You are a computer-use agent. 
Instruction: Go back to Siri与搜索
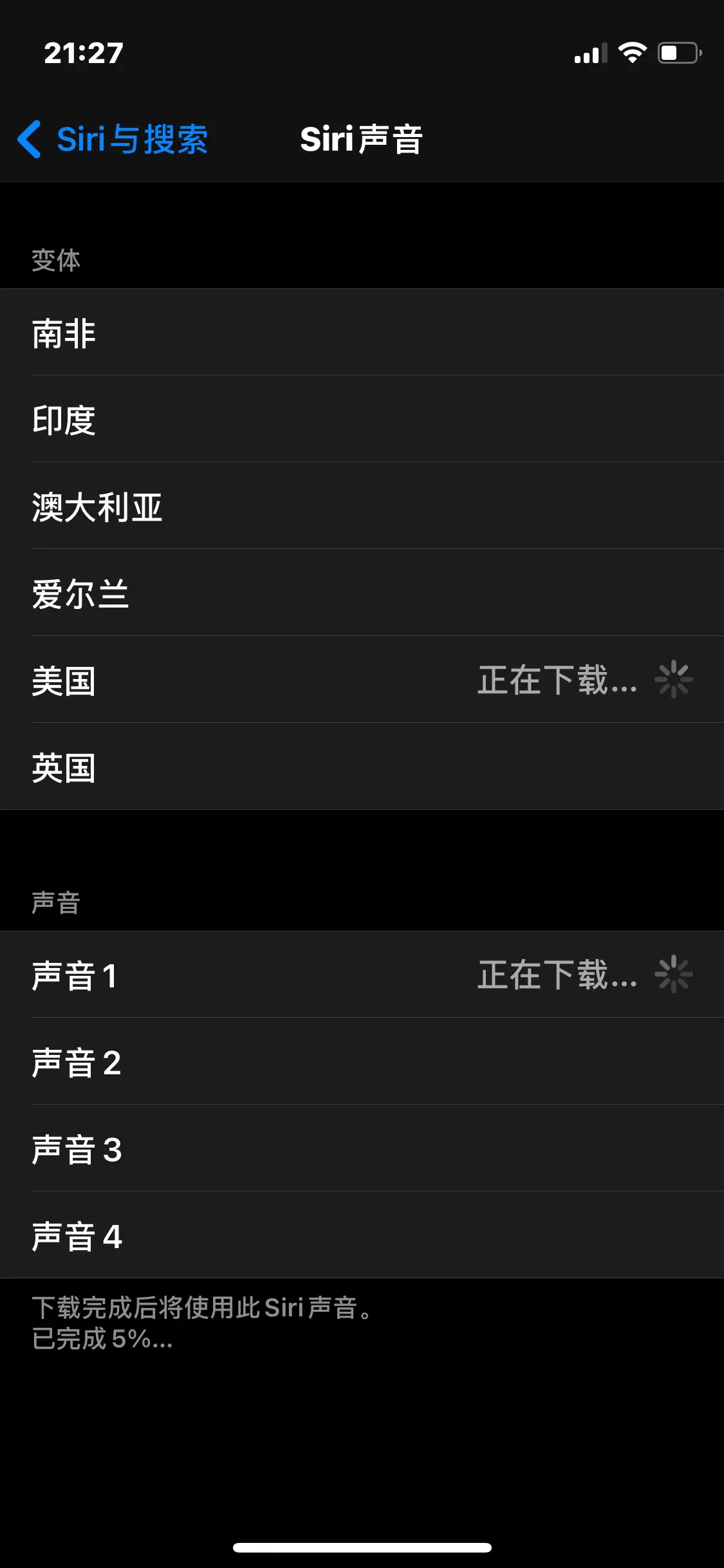113,139
